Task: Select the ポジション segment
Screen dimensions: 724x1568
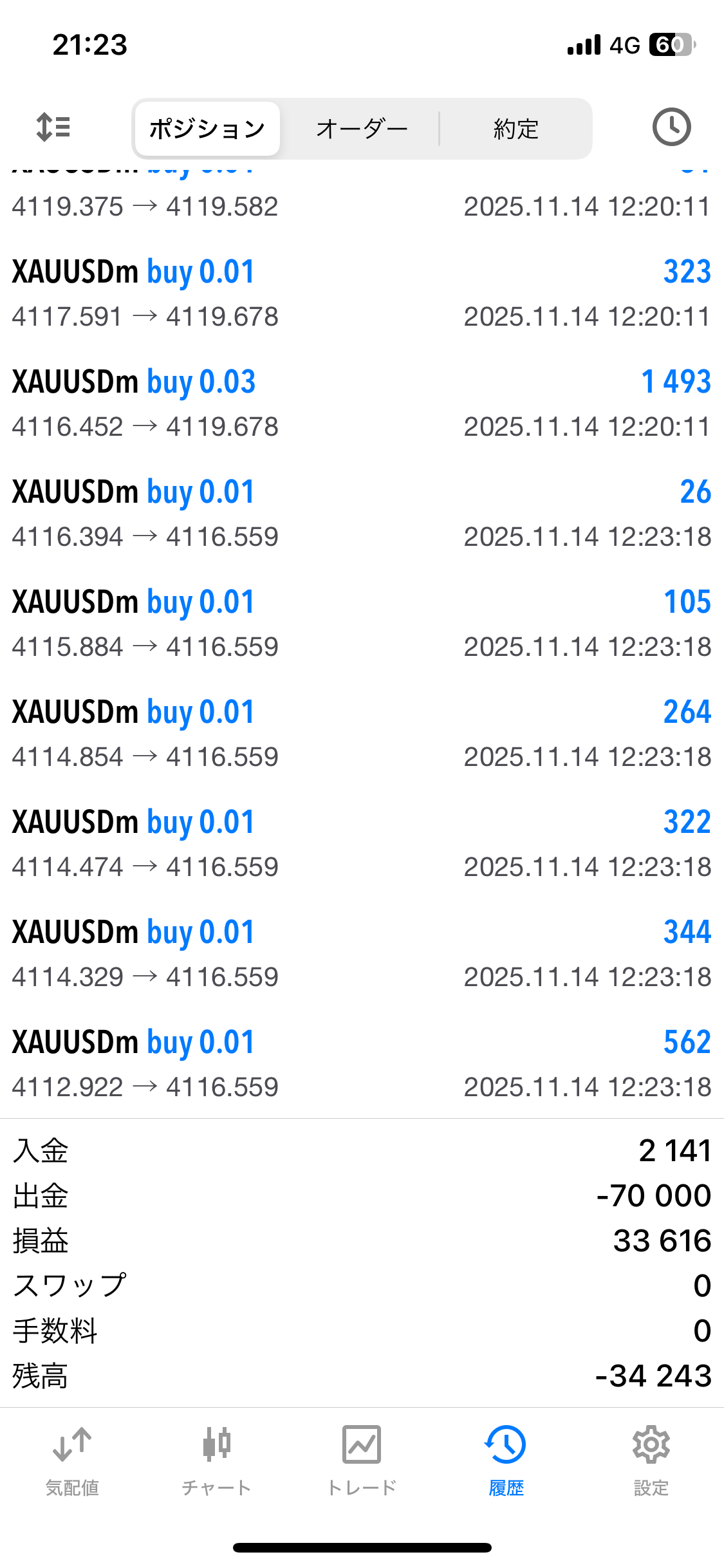Action: [x=207, y=129]
